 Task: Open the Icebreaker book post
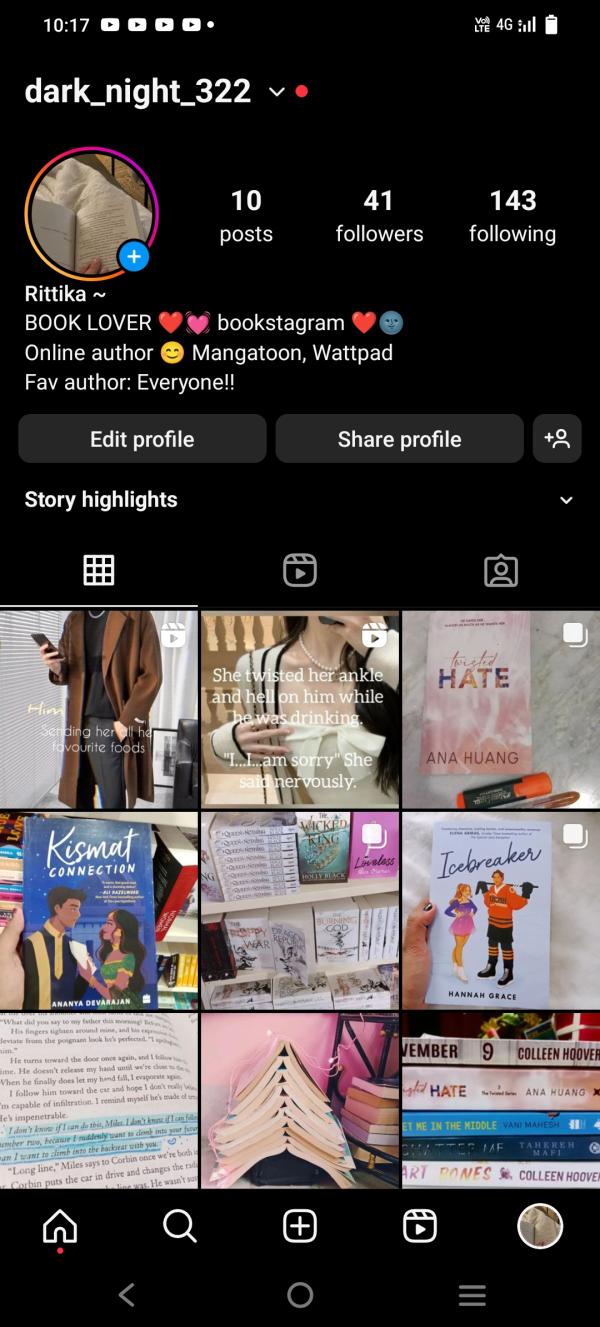[500, 910]
